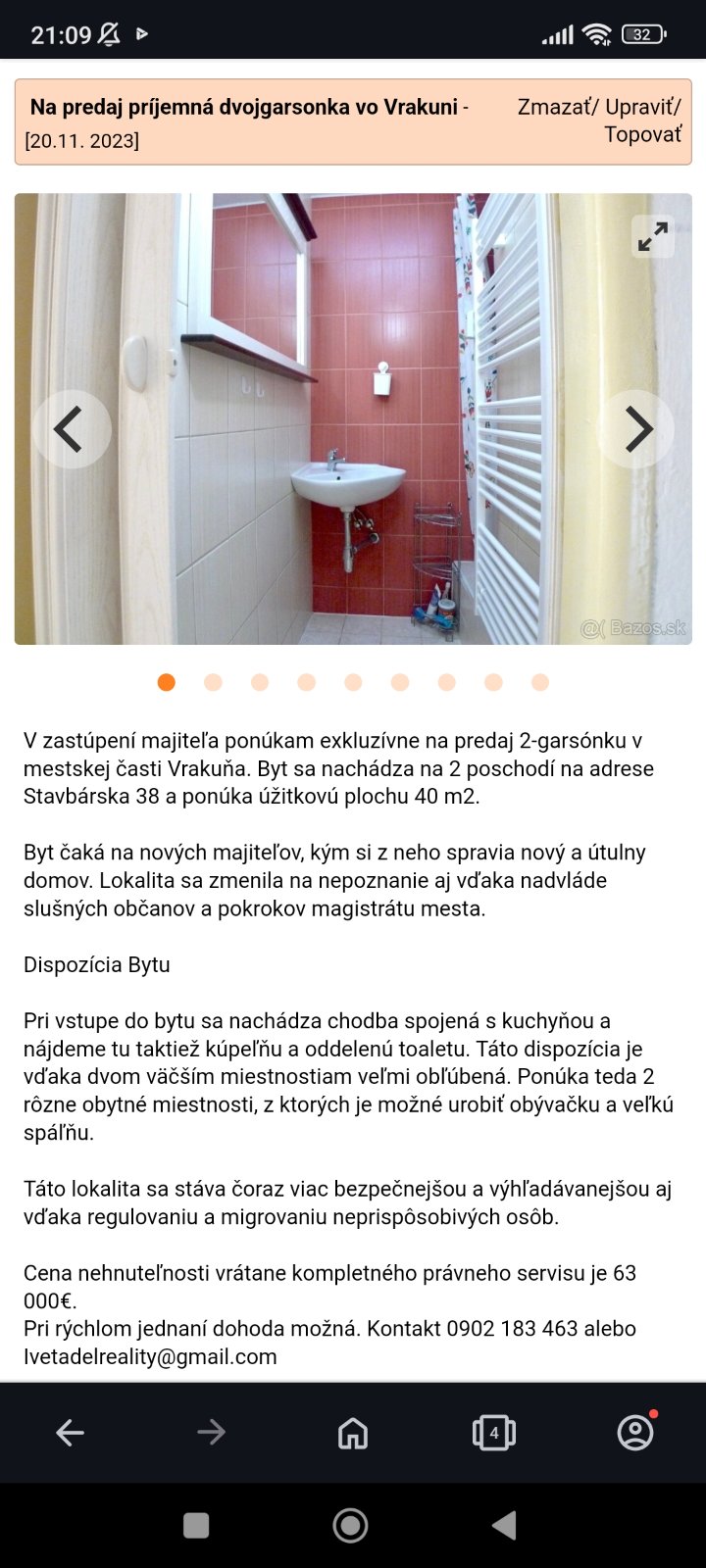706x1568 pixels.
Task: Tap the Zmazať link
Action: 554,107
